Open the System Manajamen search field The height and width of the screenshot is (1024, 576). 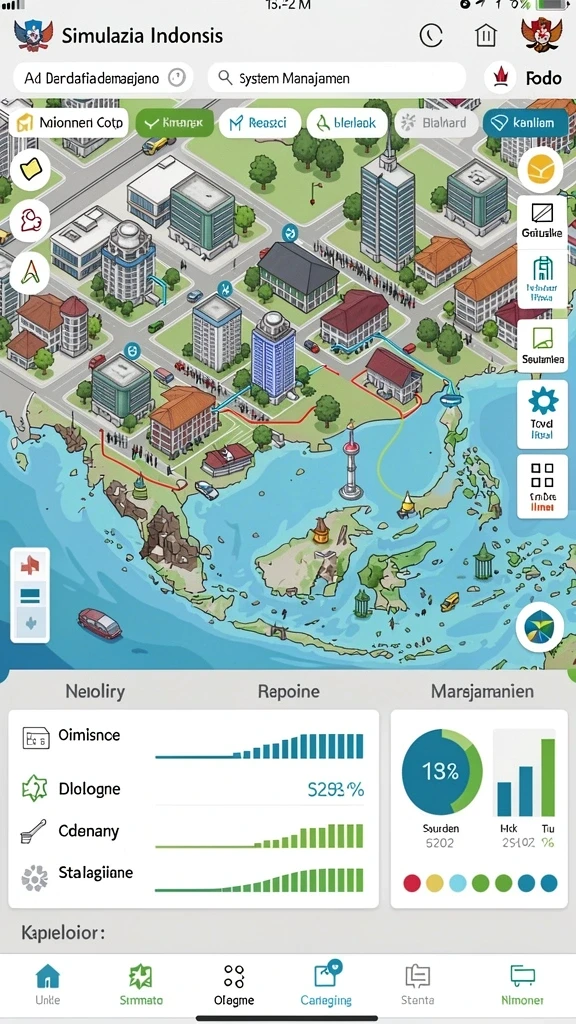[x=336, y=78]
